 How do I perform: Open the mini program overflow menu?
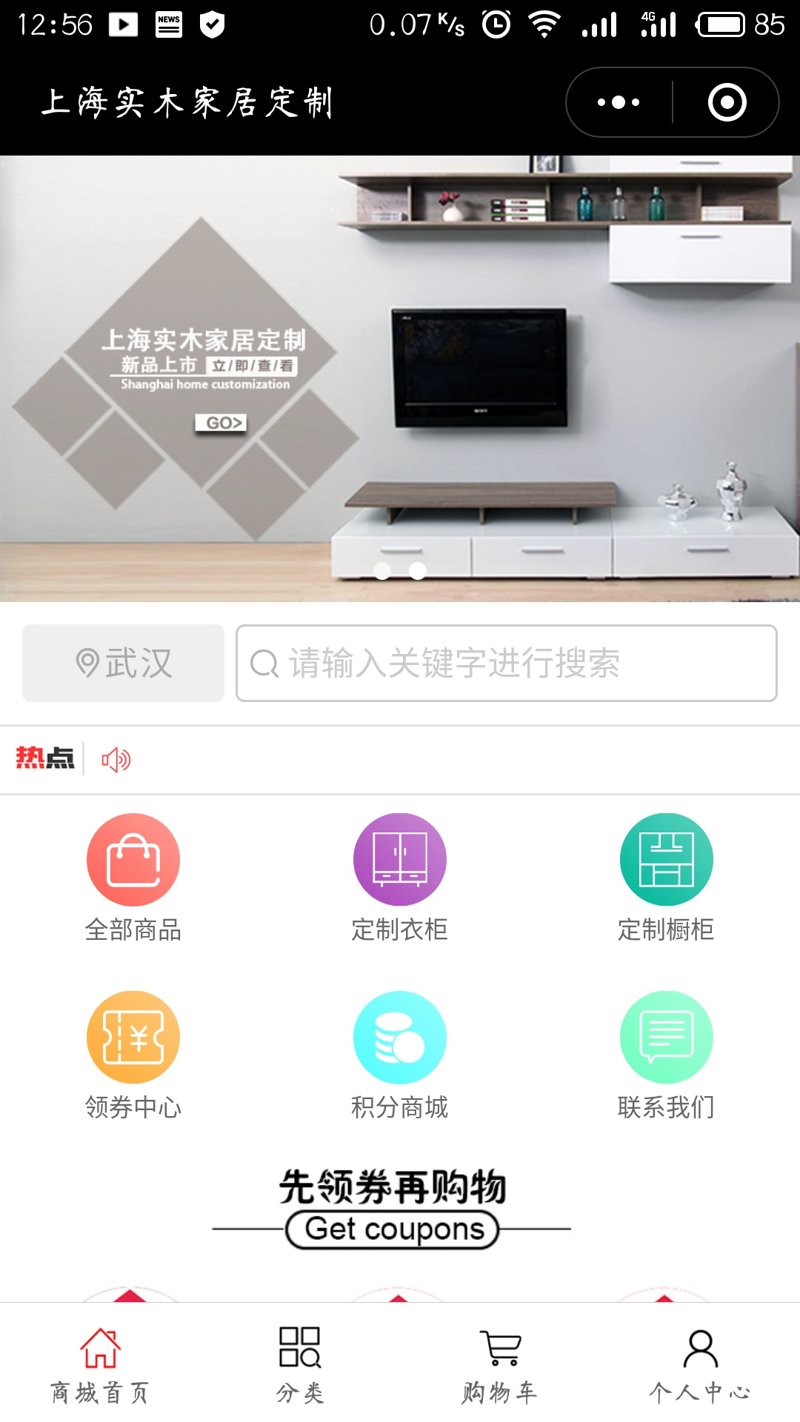618,102
